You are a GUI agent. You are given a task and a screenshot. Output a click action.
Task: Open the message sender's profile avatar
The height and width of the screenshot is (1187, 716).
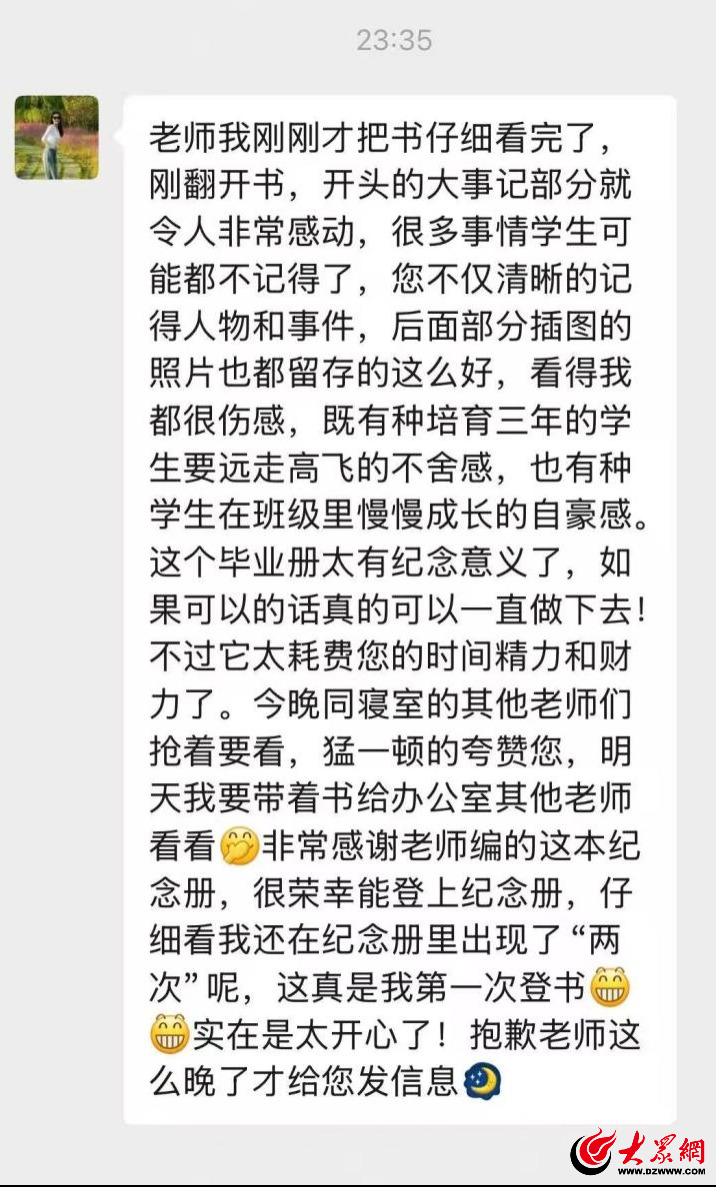[x=57, y=137]
